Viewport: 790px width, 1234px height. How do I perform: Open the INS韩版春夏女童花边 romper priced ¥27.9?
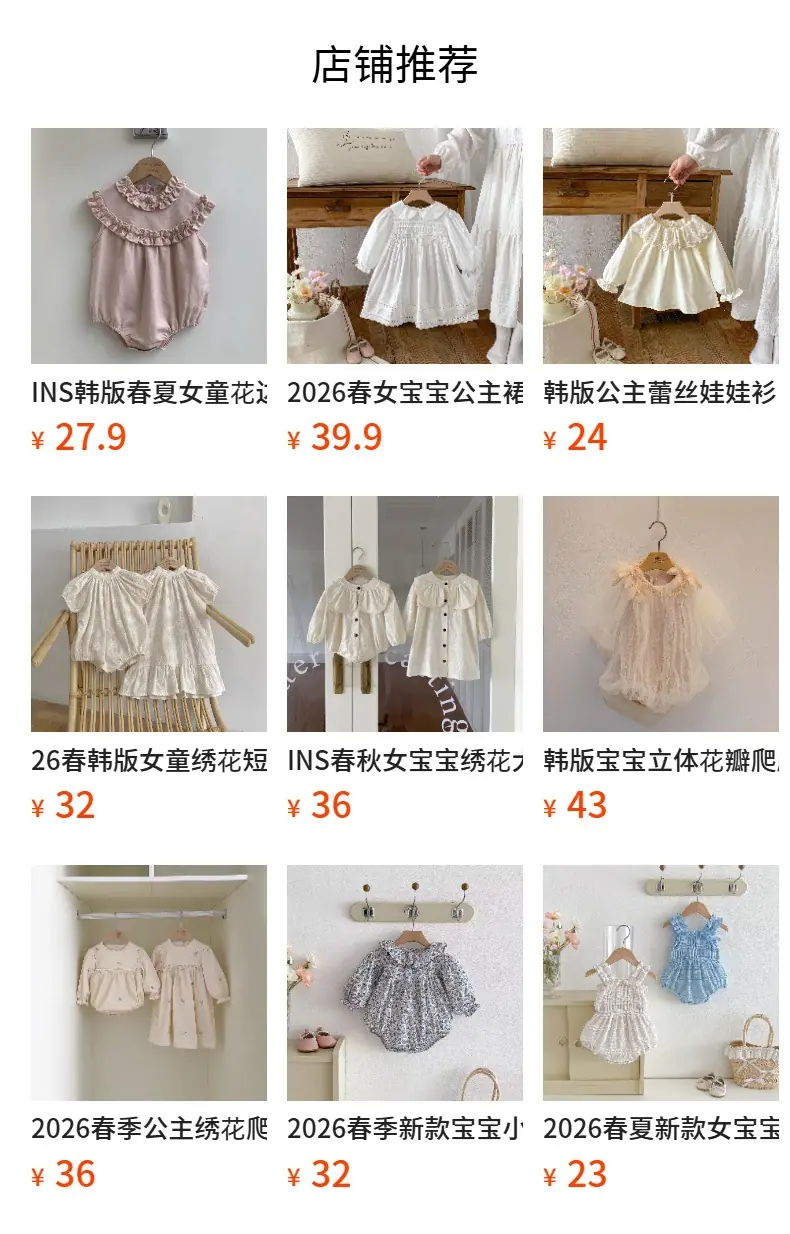coord(149,291)
